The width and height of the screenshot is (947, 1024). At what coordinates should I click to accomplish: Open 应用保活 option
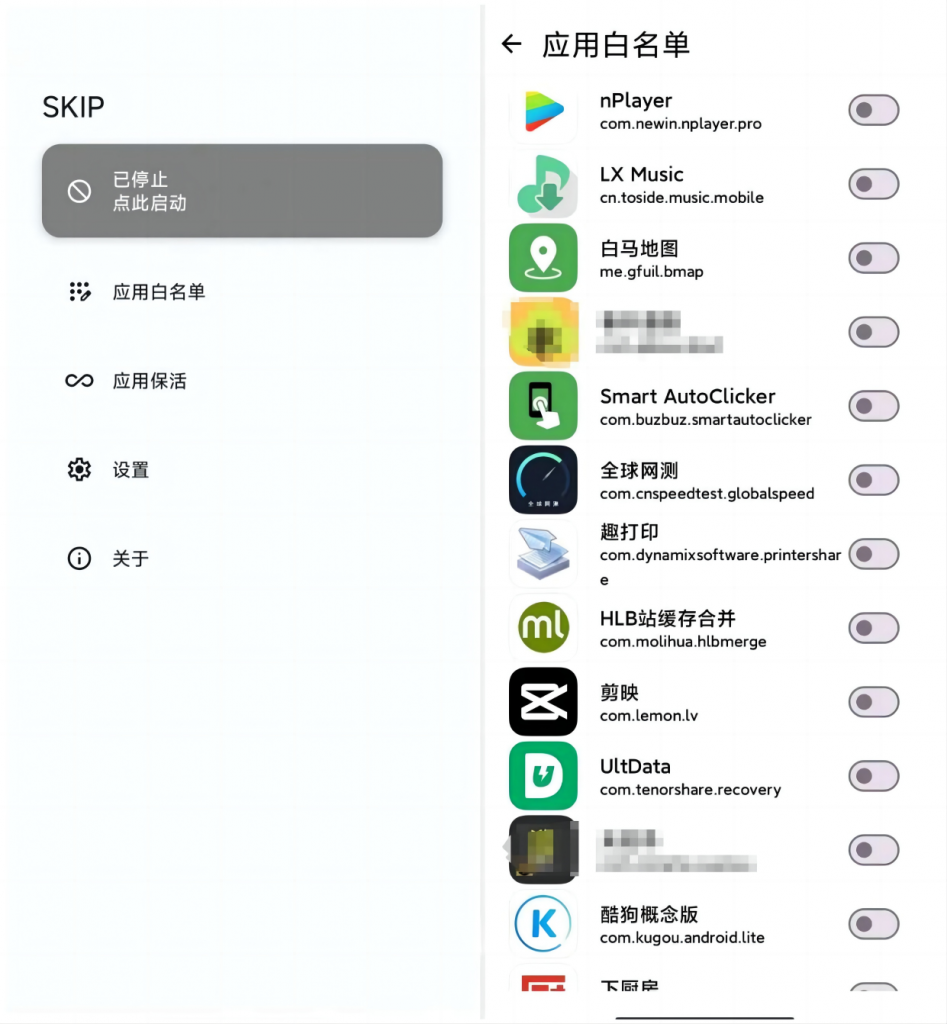tap(149, 381)
